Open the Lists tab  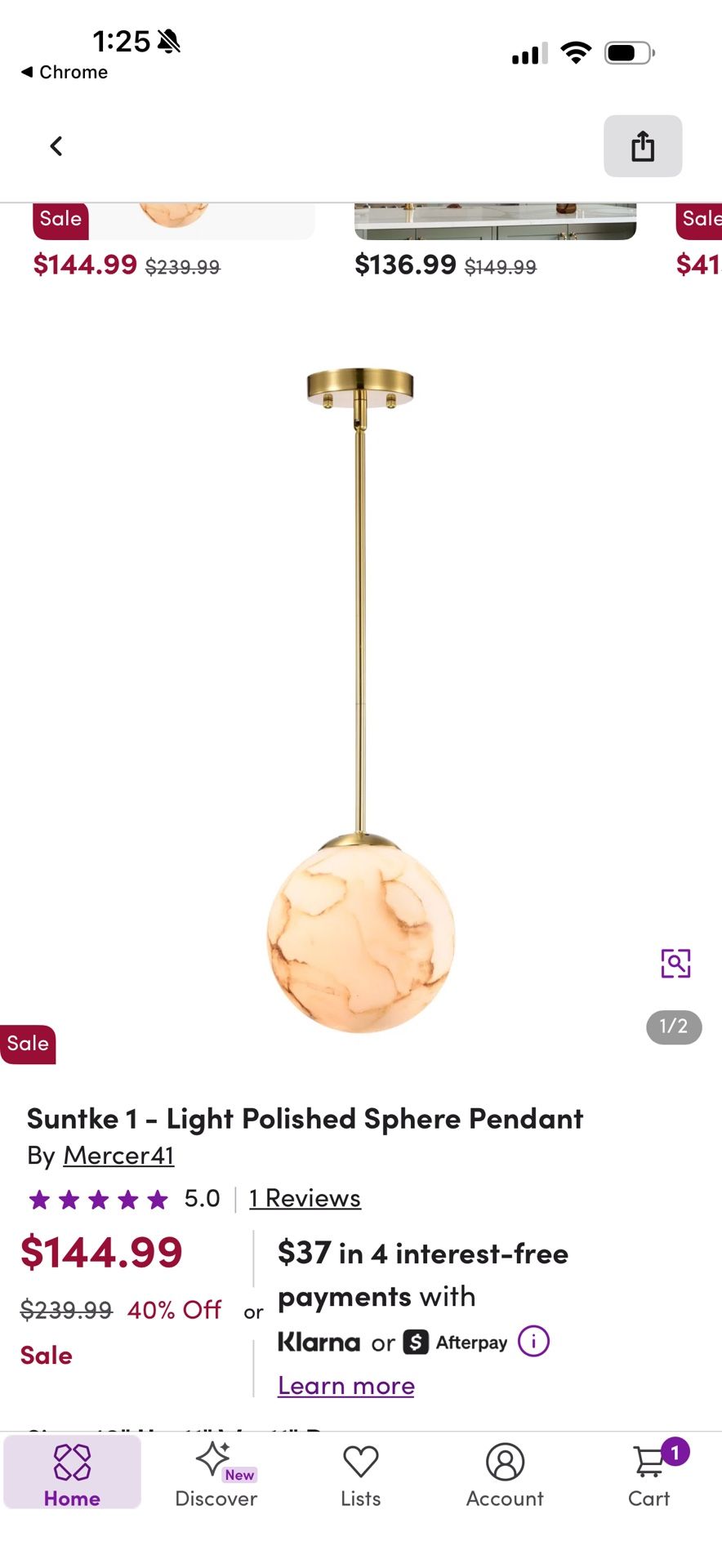(x=360, y=1474)
